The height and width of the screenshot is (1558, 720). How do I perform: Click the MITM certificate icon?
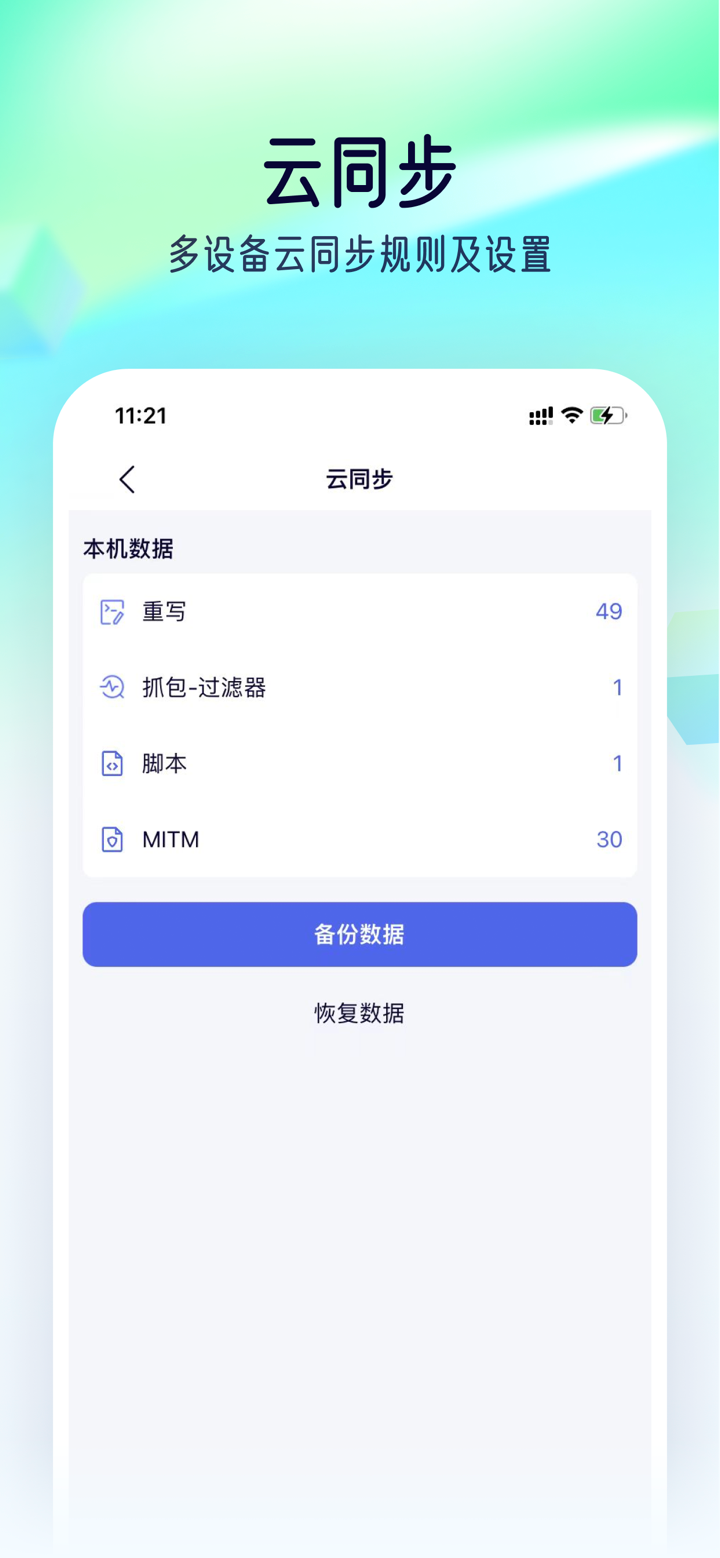(113, 839)
